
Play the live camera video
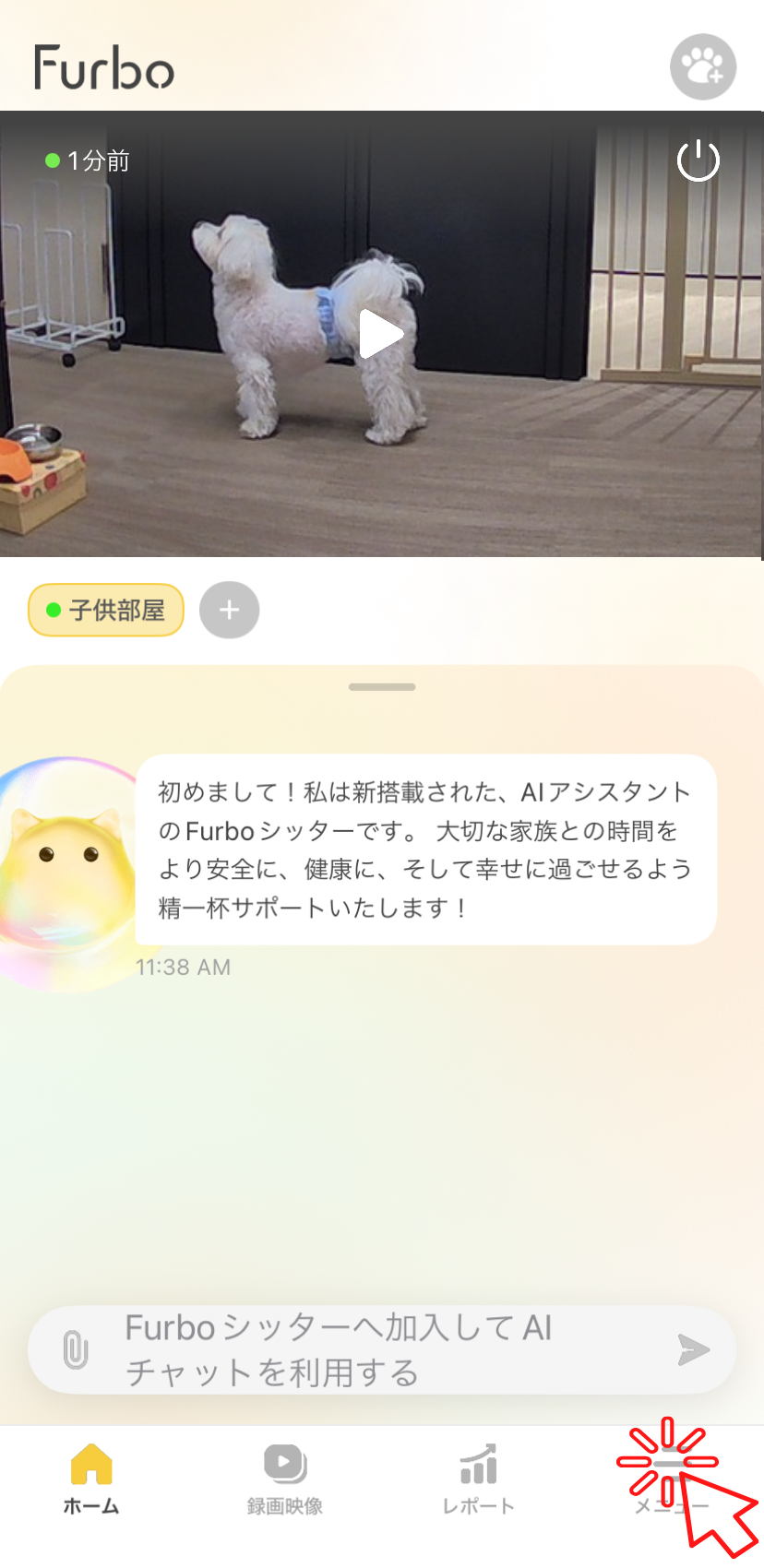pos(380,334)
